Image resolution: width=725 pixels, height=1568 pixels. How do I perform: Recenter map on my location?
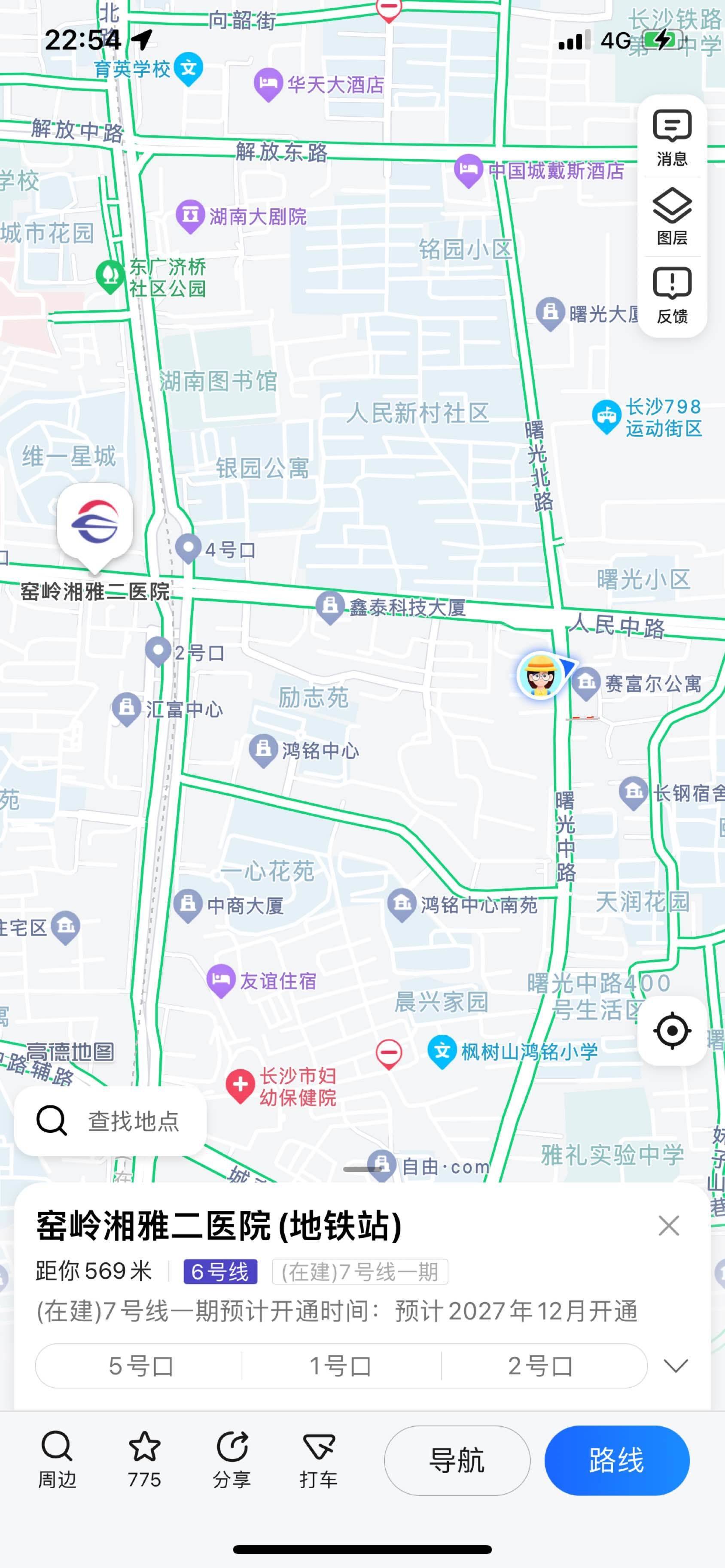pos(672,1031)
